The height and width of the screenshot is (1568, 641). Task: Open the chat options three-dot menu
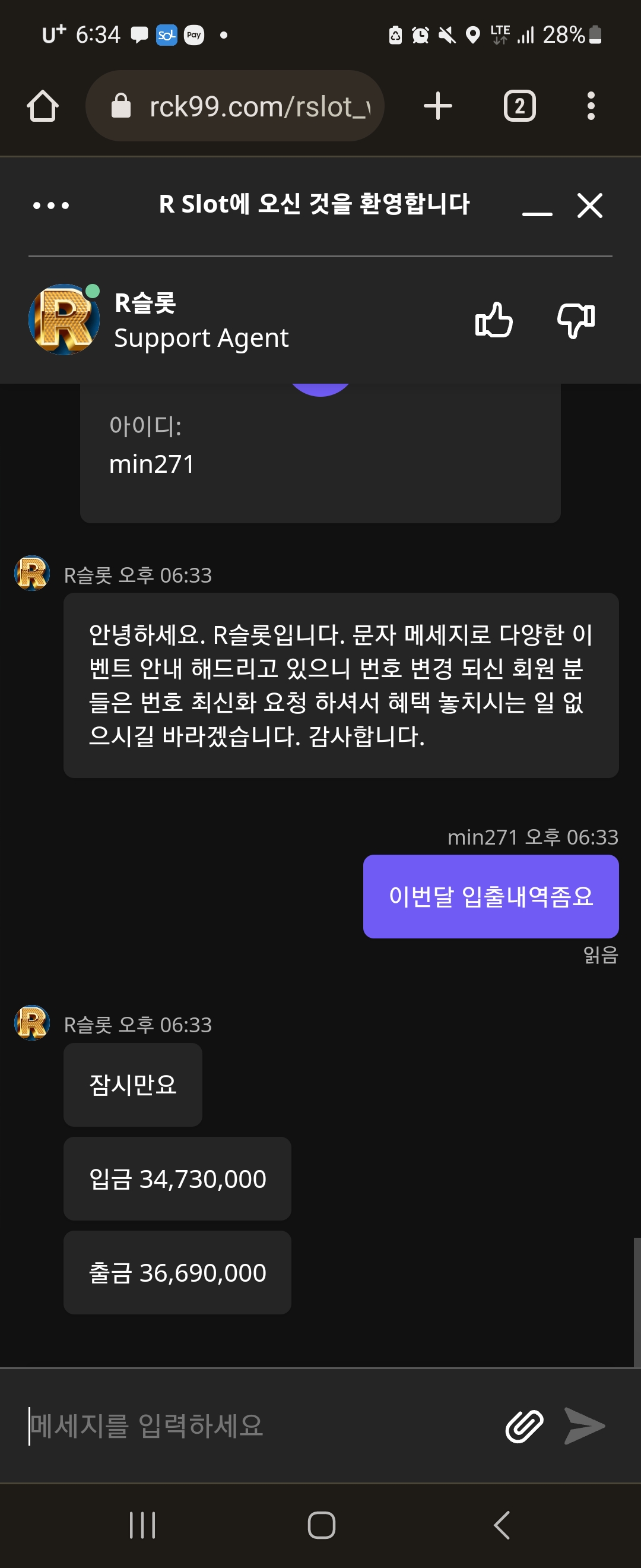[x=51, y=206]
